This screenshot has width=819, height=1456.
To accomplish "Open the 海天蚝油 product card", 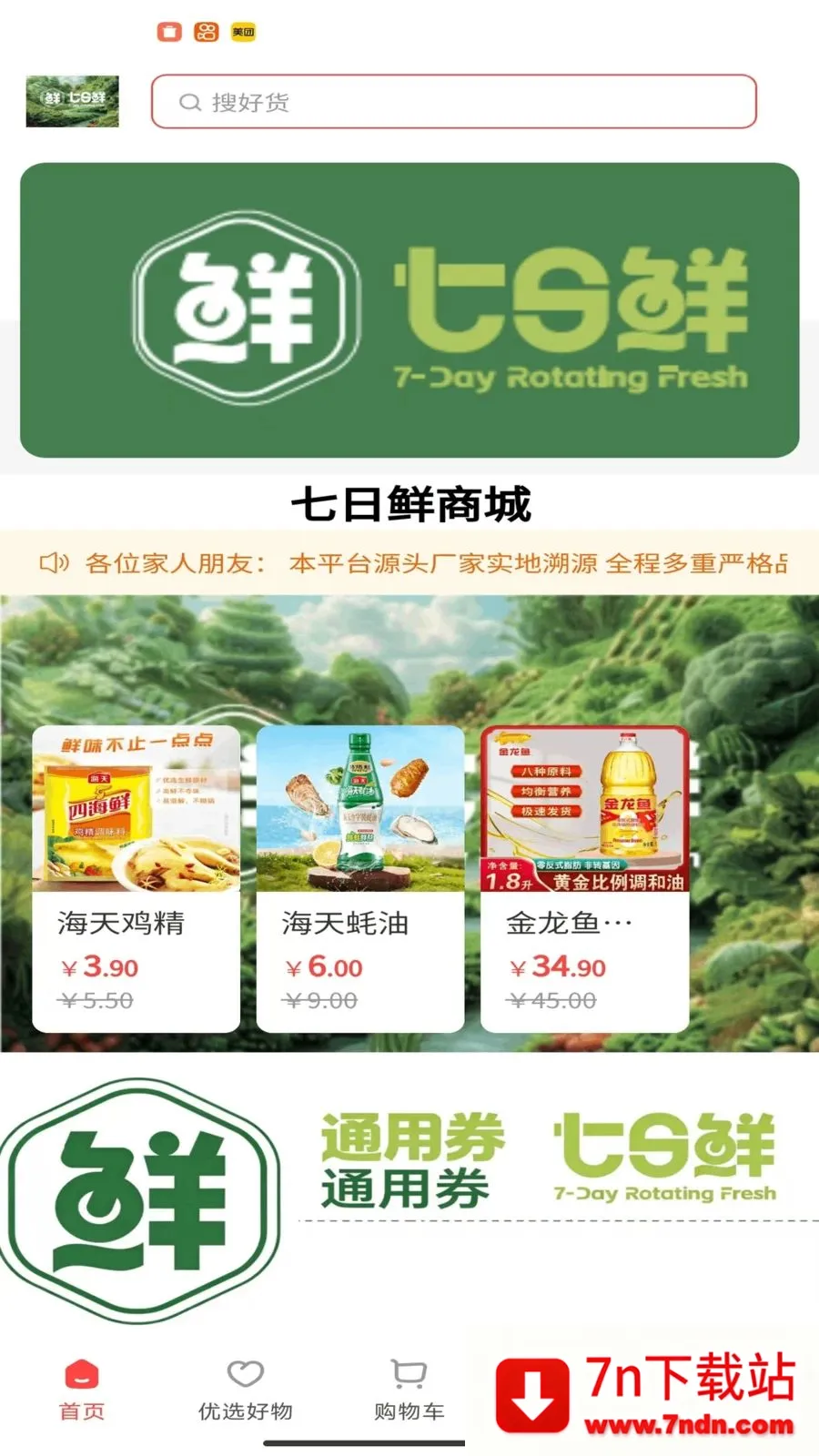I will click(360, 878).
